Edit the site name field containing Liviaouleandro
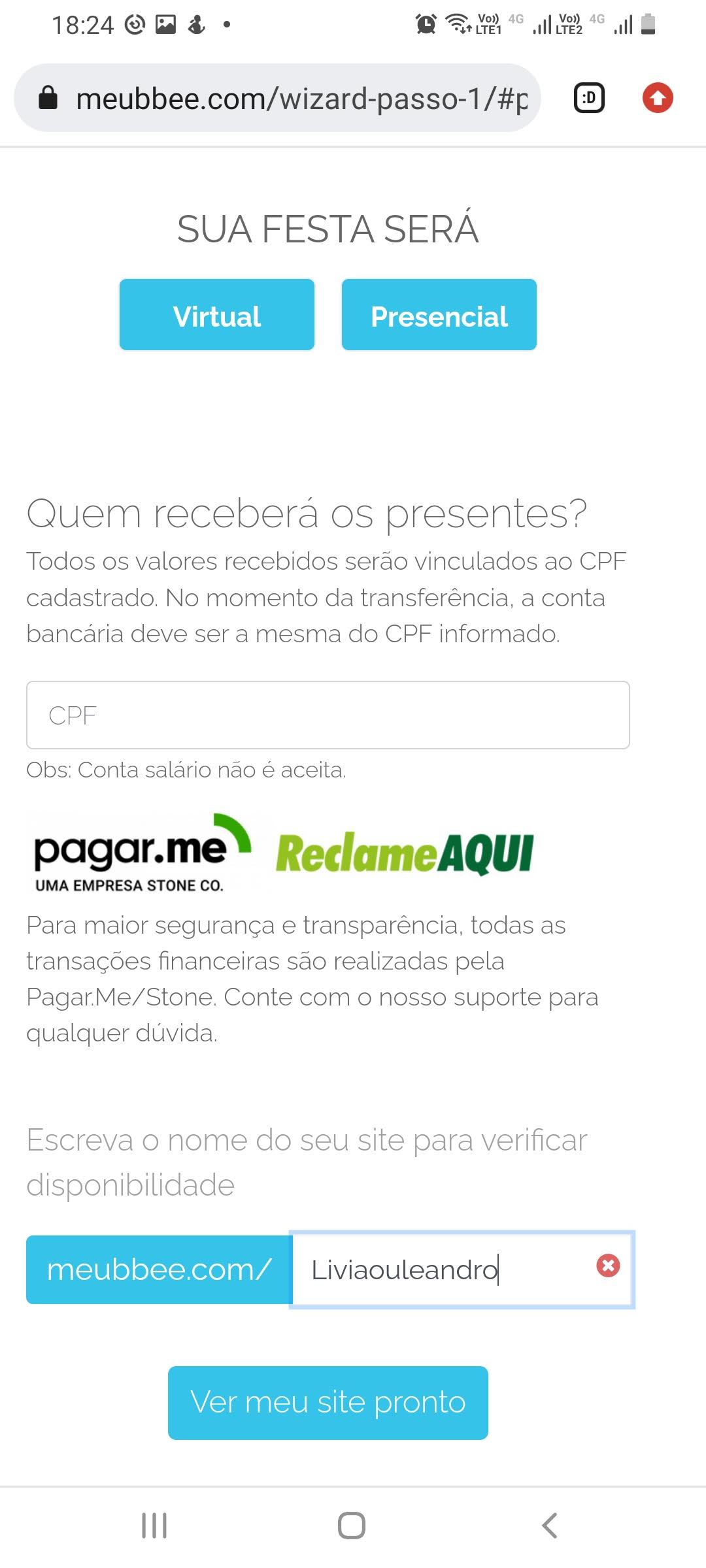The image size is (706, 1568). tap(438, 1270)
